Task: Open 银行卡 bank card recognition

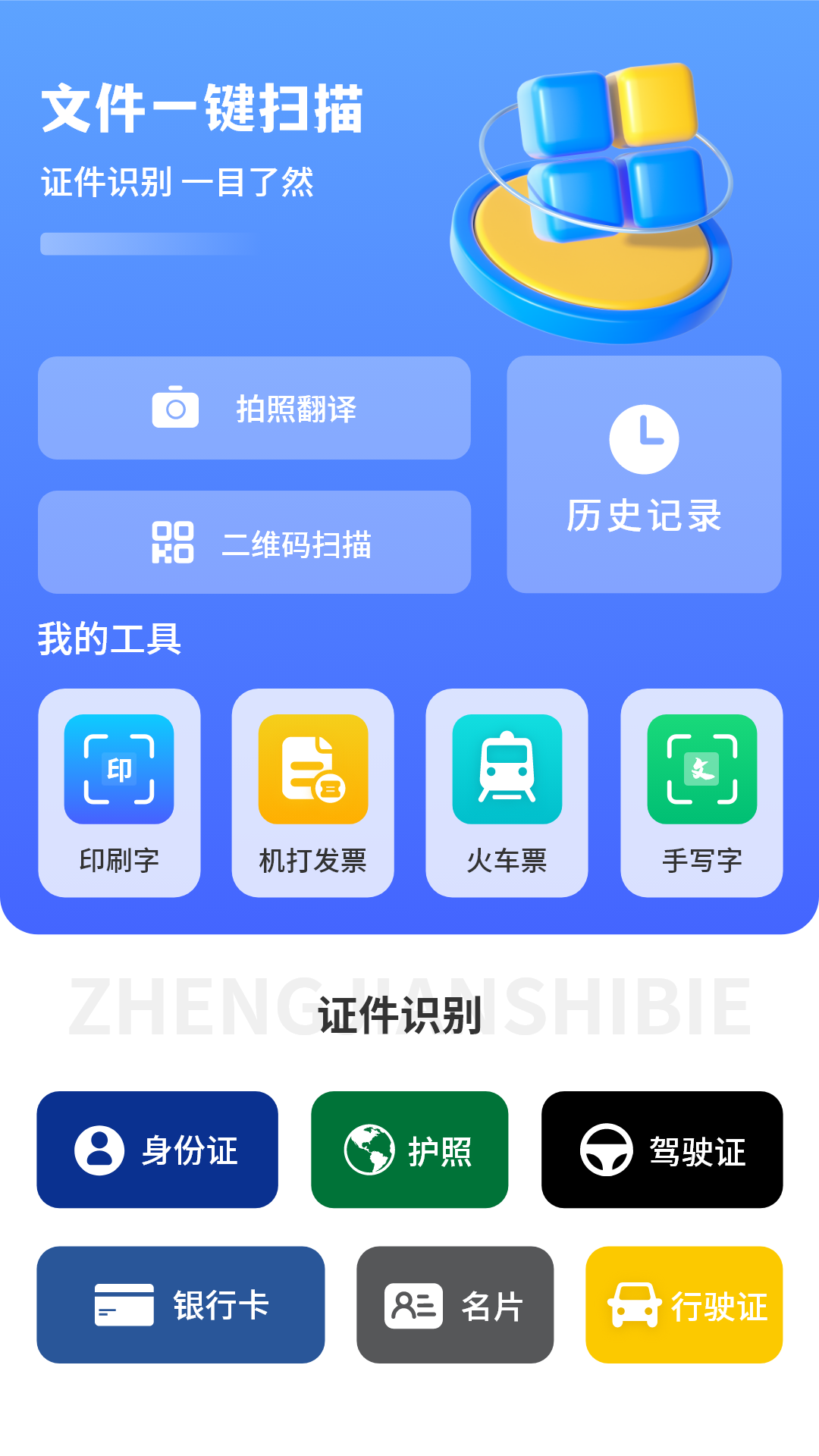Action: tap(180, 1304)
